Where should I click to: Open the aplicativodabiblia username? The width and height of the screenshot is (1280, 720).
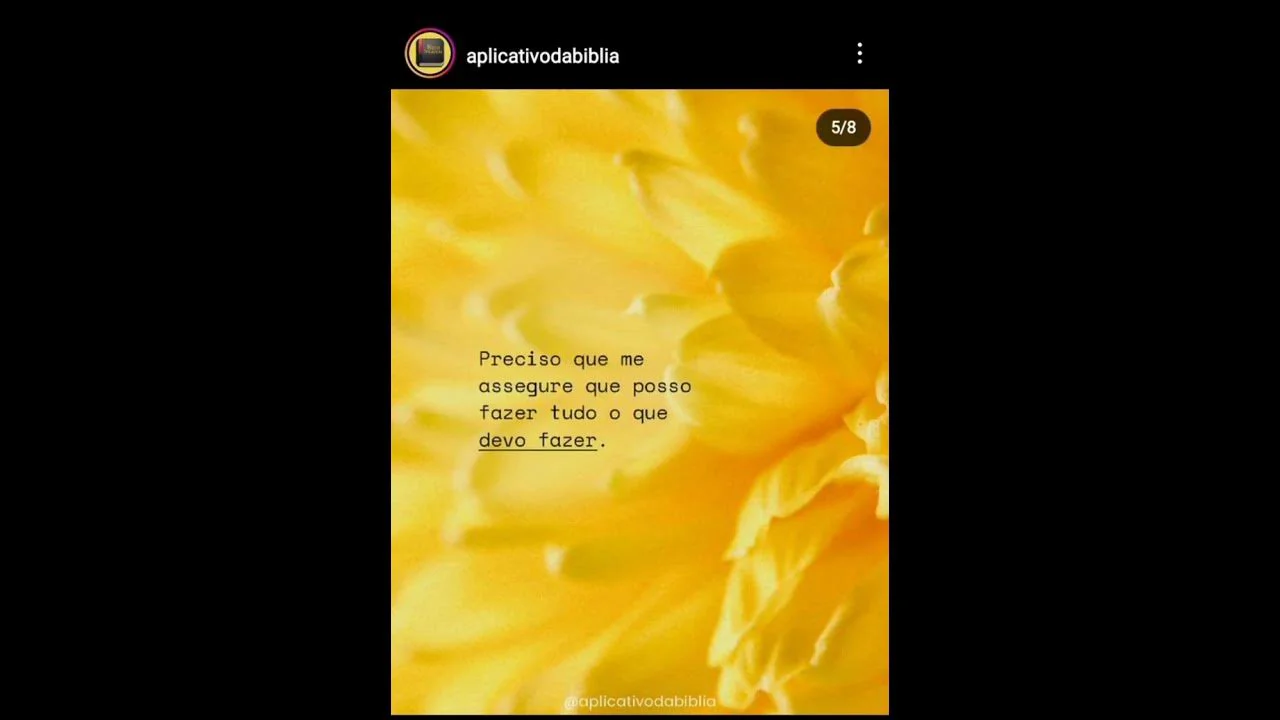pyautogui.click(x=542, y=56)
